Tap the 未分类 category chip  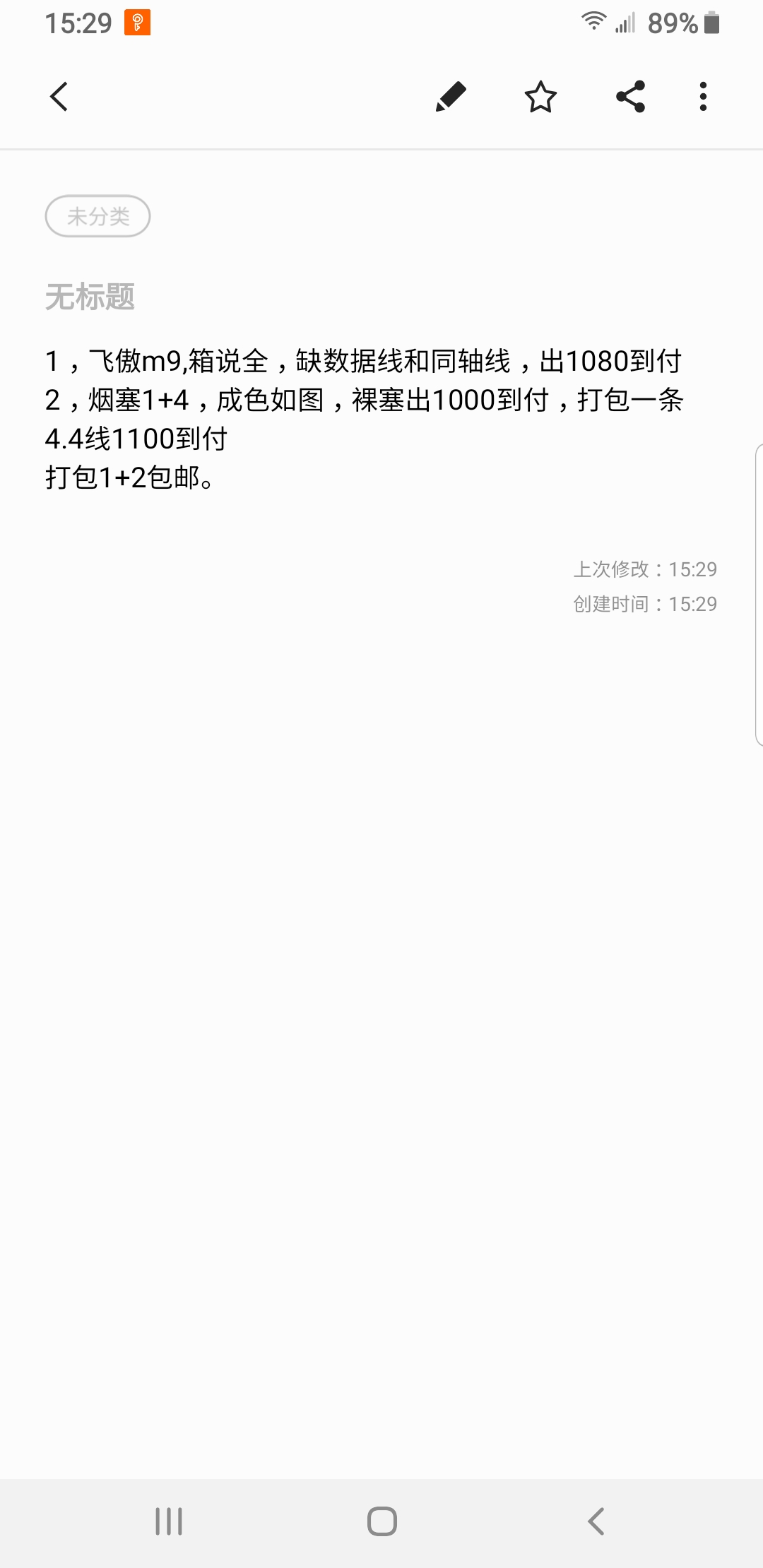click(98, 216)
